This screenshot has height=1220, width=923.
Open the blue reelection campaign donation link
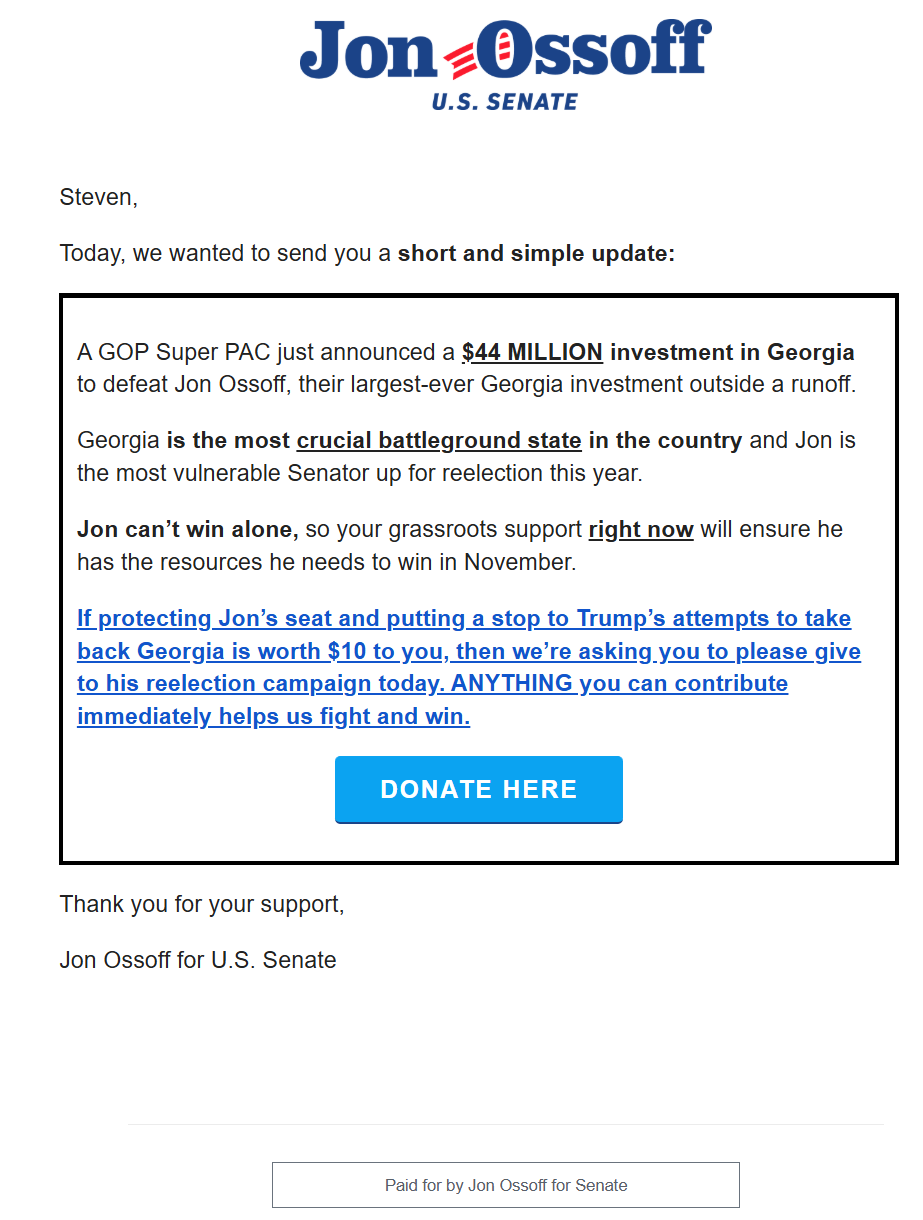[x=468, y=652]
